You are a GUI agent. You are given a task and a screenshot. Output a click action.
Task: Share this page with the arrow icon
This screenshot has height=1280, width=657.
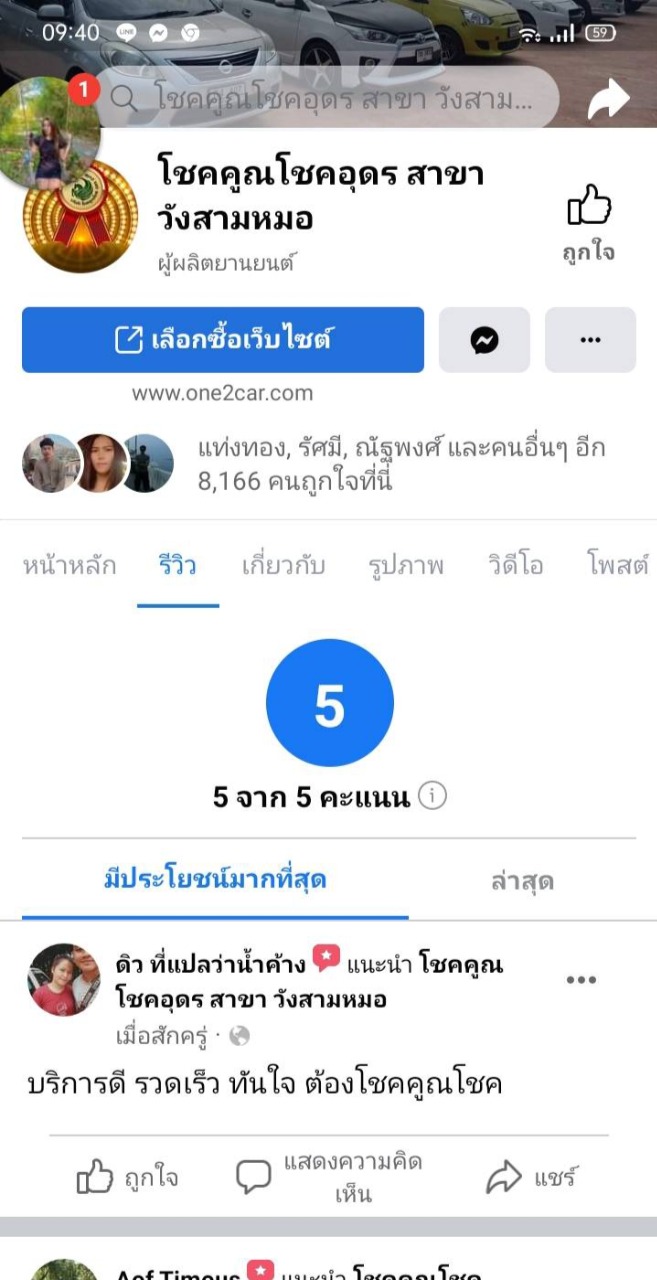(608, 99)
